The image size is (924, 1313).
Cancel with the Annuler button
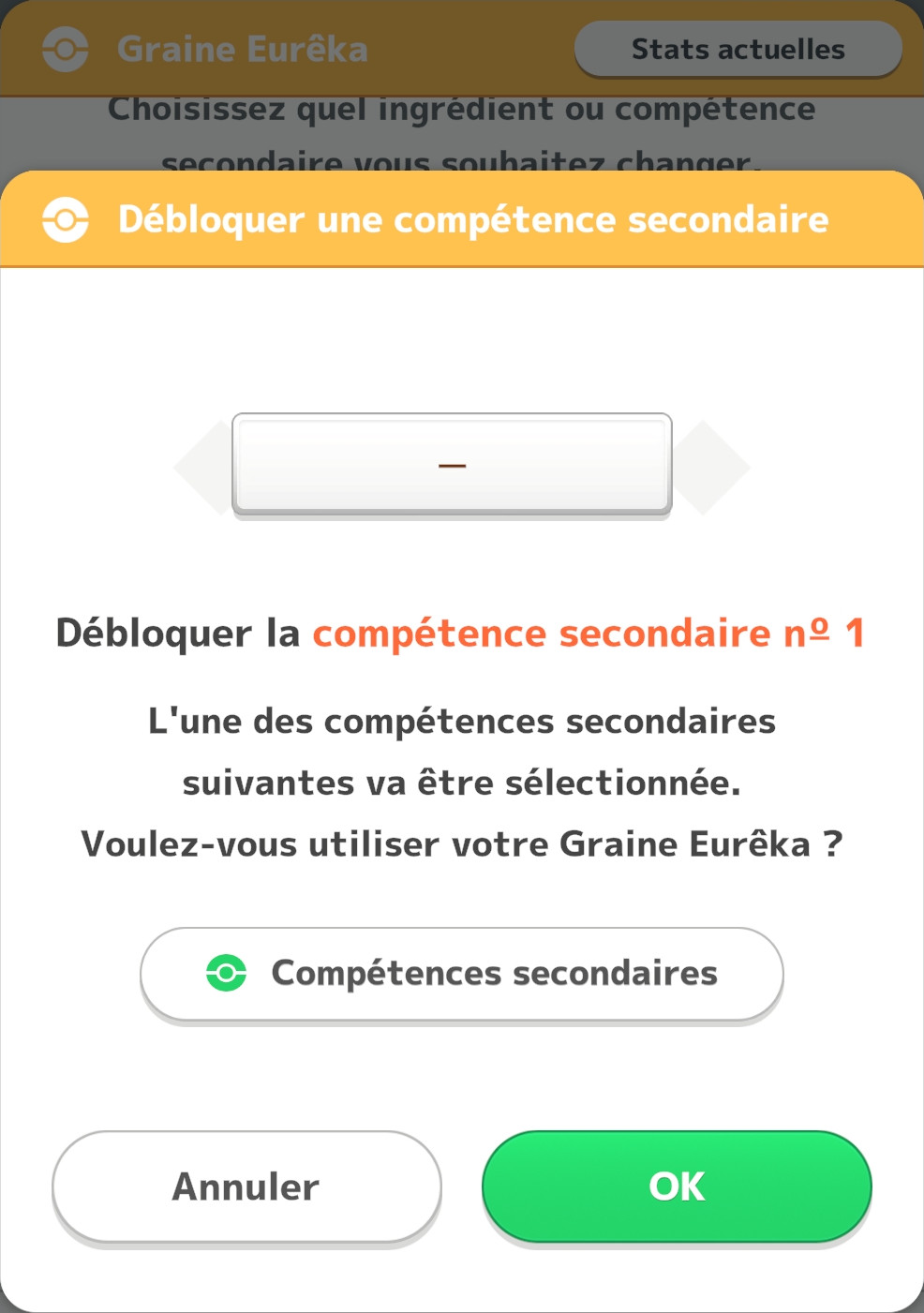point(246,1186)
